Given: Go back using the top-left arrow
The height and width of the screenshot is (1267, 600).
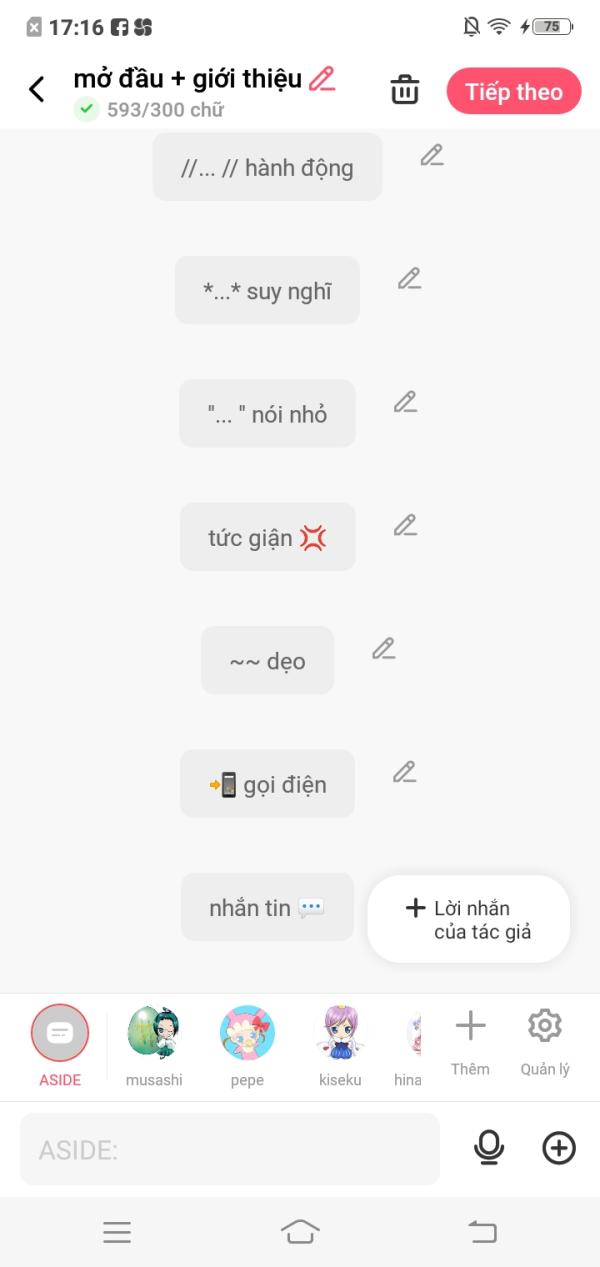Looking at the screenshot, I should pos(37,90).
